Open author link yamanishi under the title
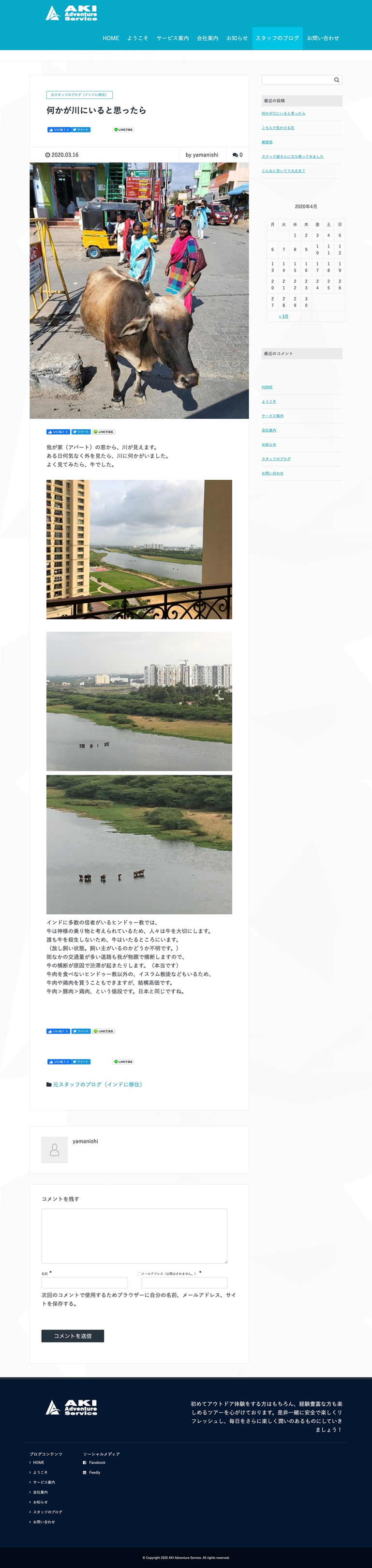 [206, 154]
